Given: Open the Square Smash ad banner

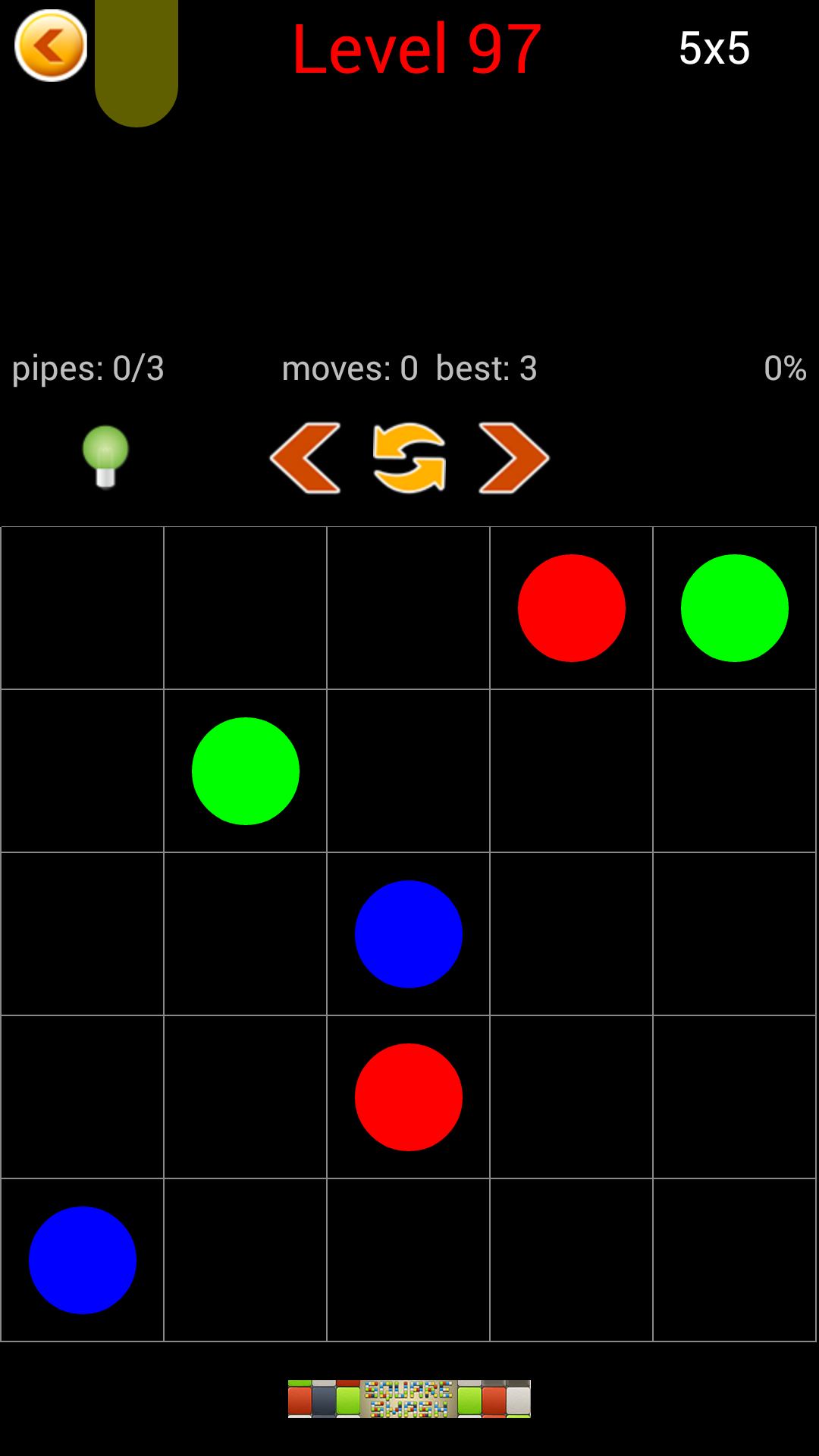Looking at the screenshot, I should (x=409, y=1399).
